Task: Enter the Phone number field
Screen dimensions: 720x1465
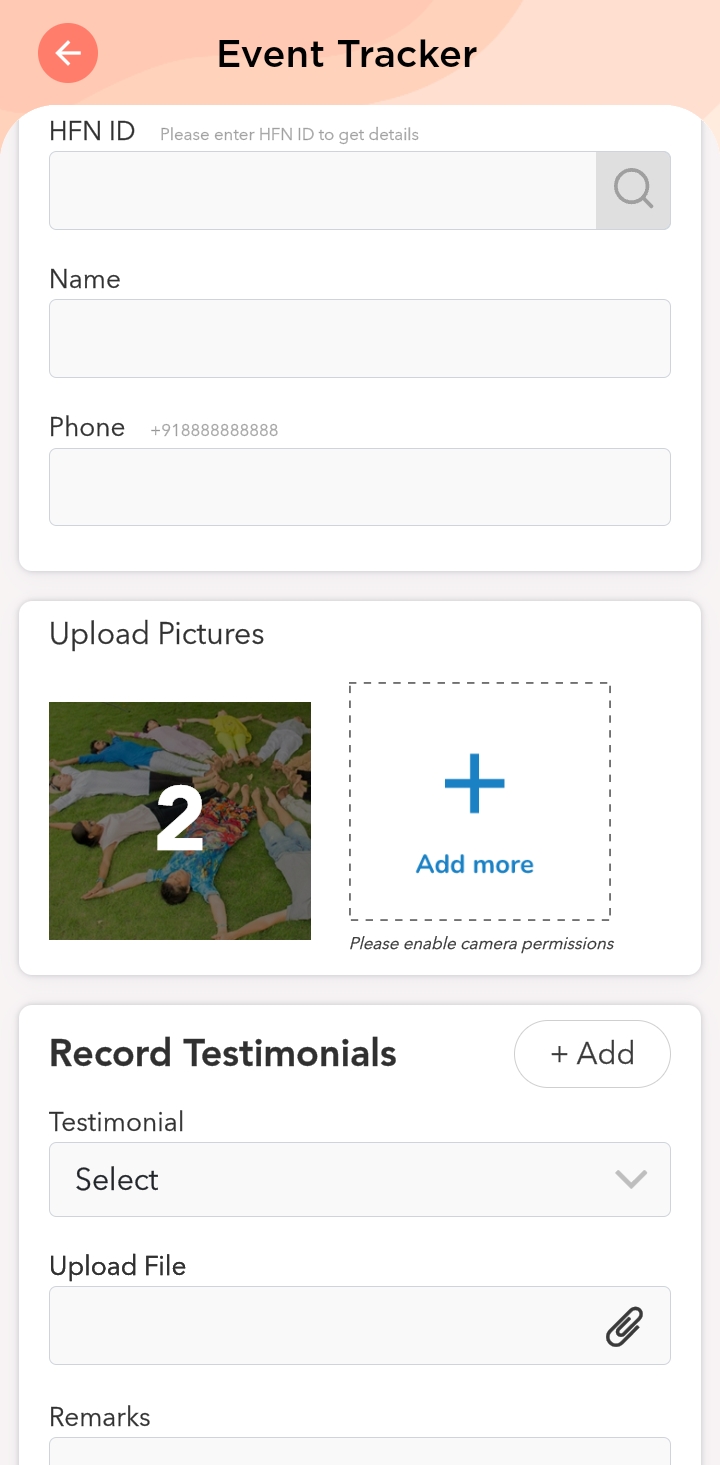Action: [x=359, y=487]
